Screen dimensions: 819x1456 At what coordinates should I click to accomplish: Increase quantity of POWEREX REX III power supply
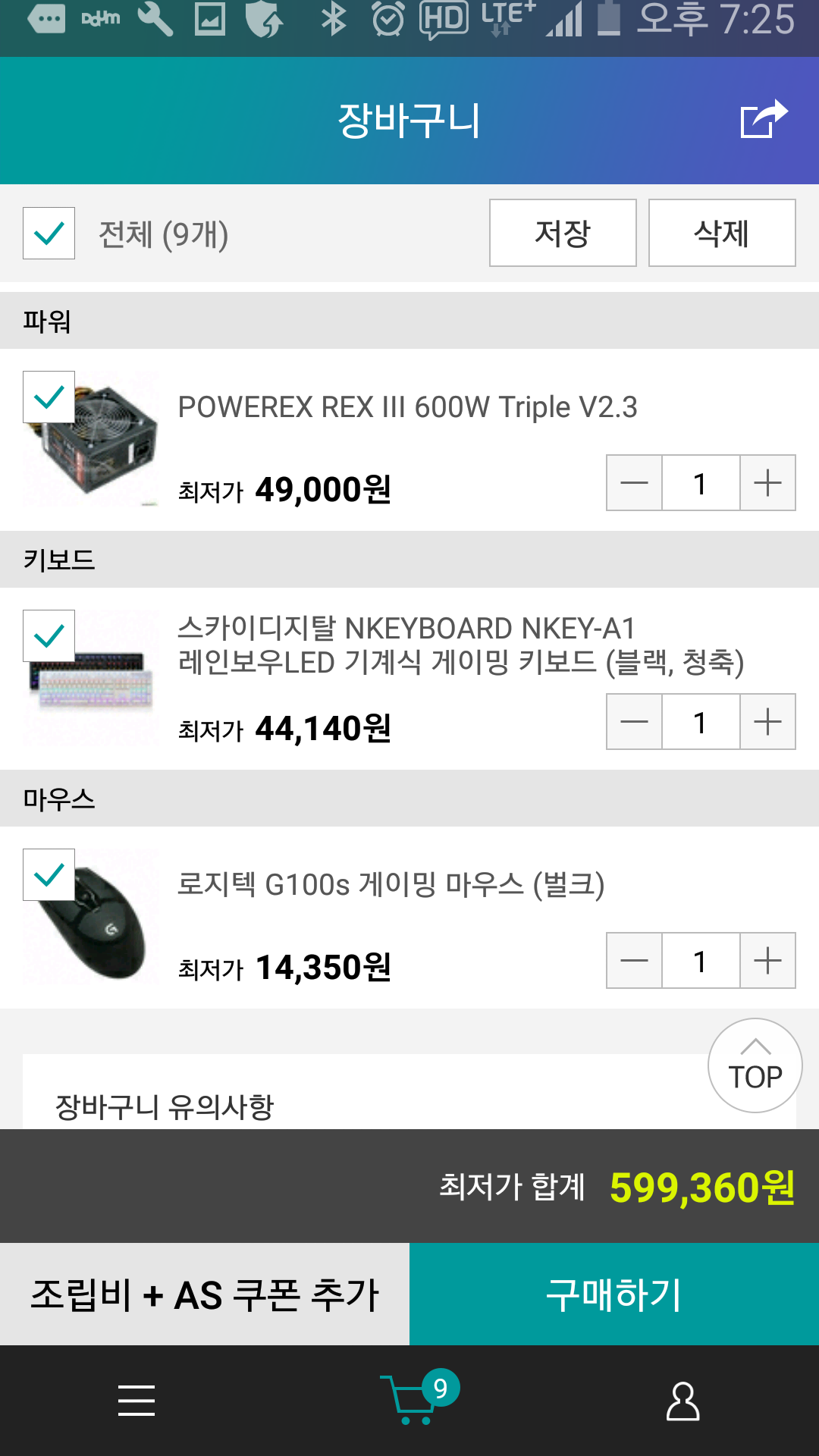[x=767, y=483]
